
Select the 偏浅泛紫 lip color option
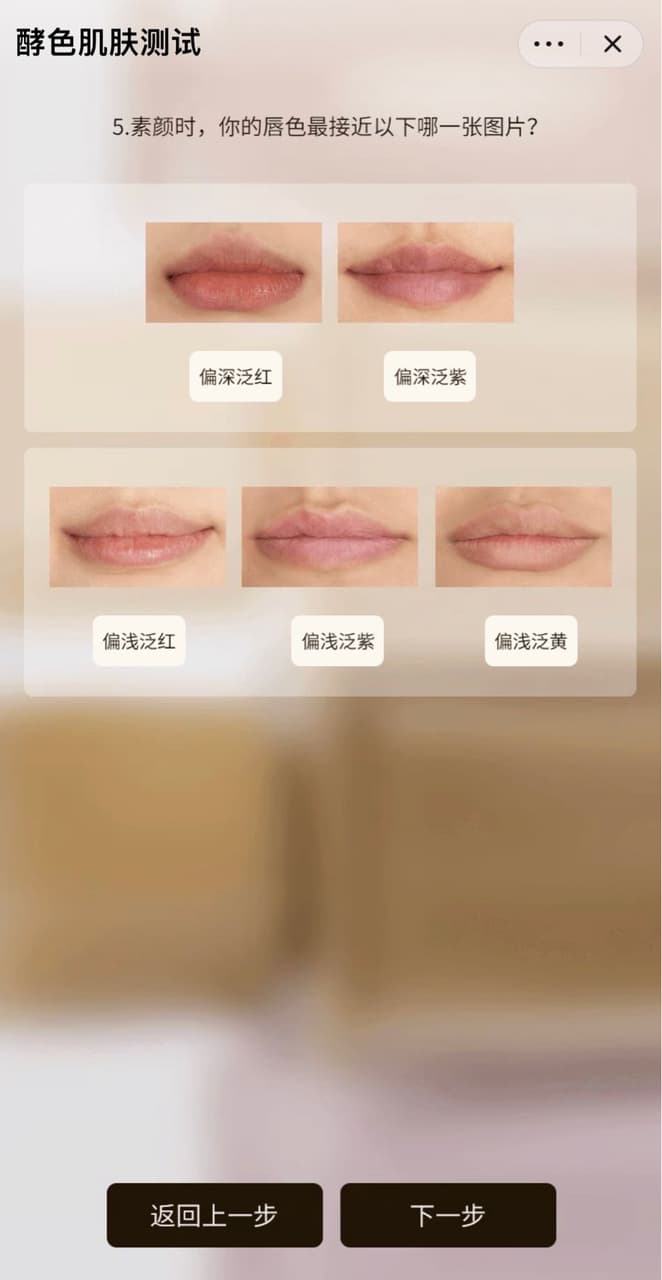coord(338,641)
